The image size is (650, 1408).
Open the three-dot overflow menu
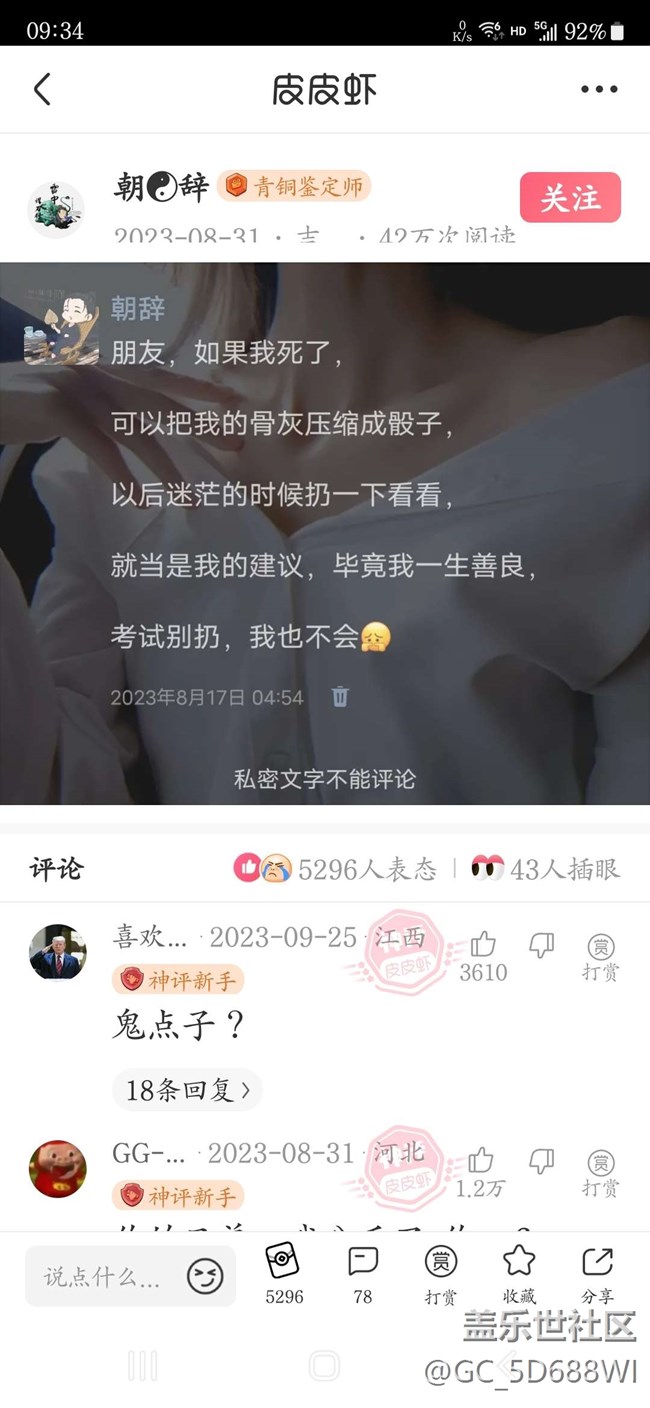pos(598,89)
